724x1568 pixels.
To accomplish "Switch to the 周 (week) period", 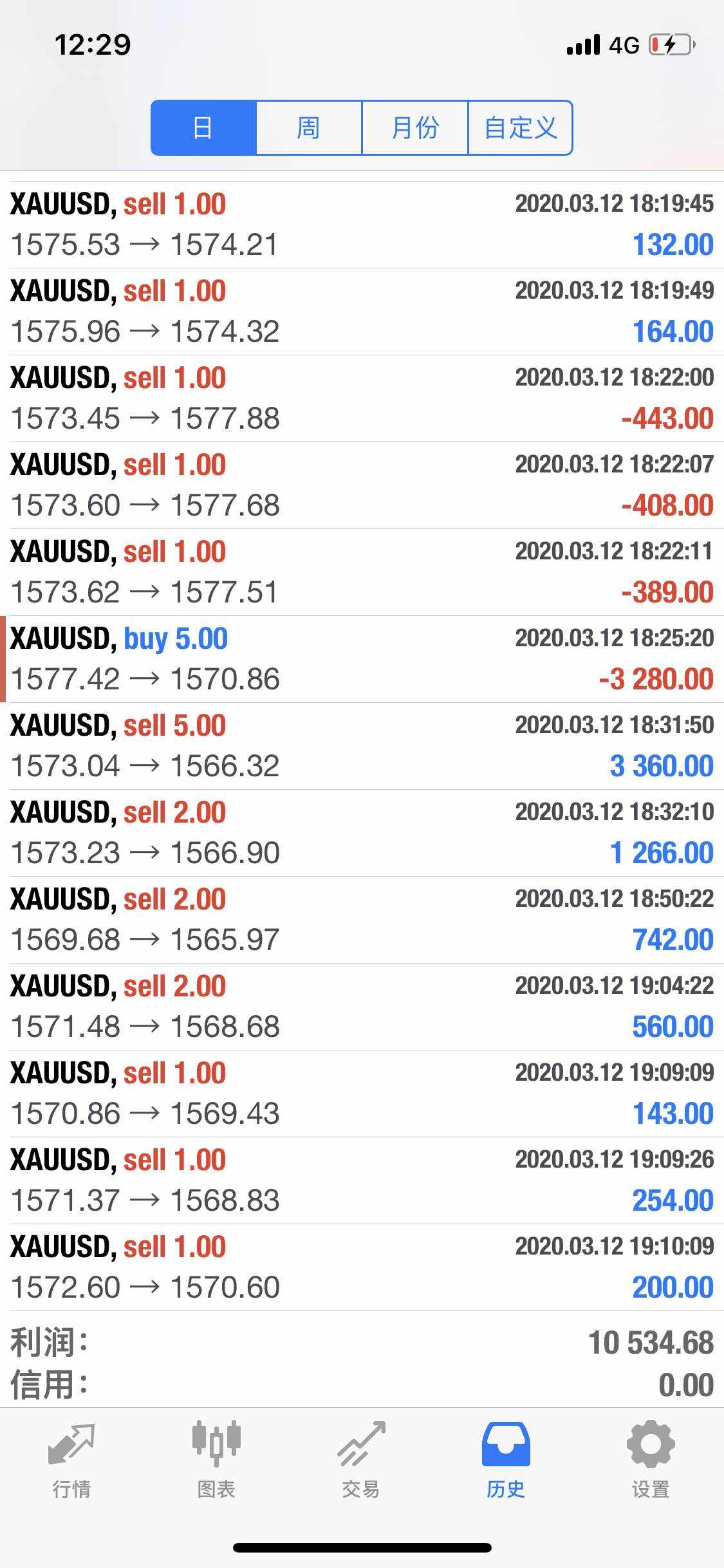I will (x=309, y=127).
